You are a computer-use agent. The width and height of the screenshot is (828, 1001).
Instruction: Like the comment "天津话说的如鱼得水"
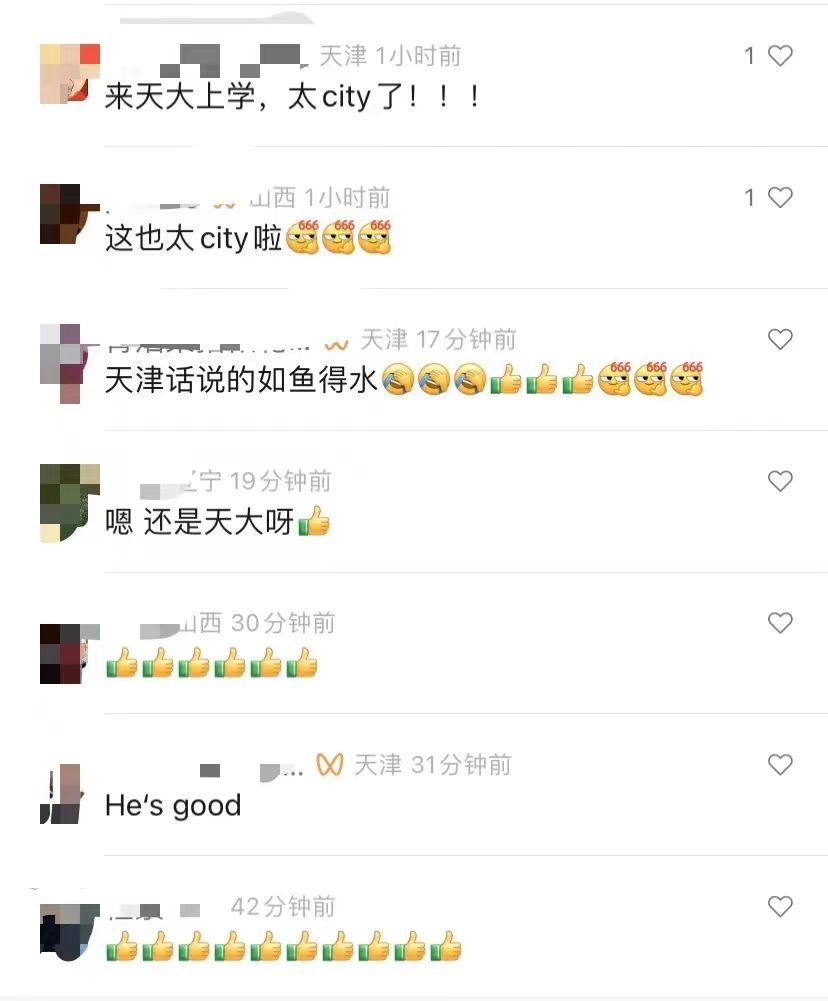pyautogui.click(x=780, y=340)
